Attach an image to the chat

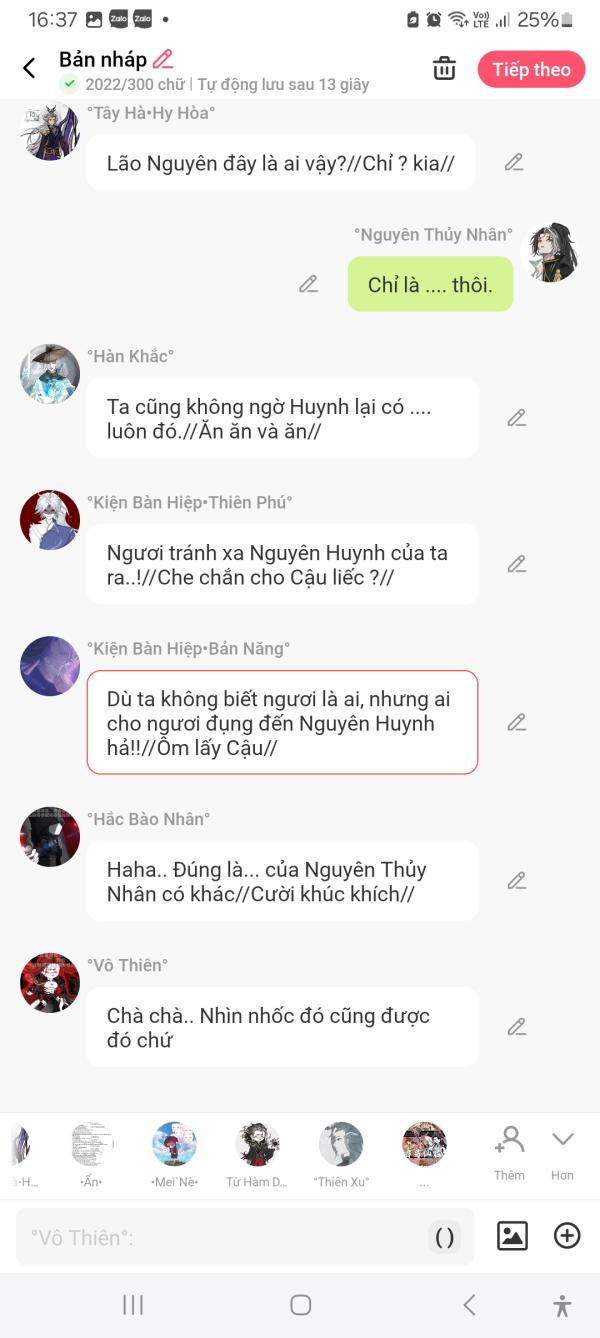pyautogui.click(x=512, y=1236)
